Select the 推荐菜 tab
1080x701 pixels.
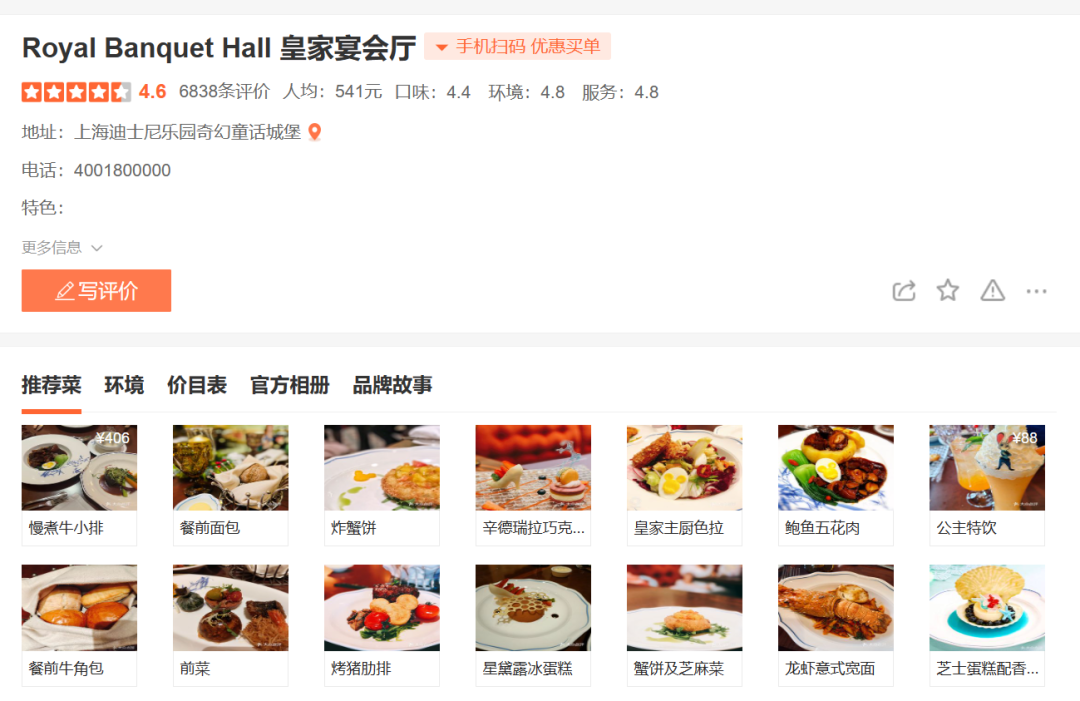[51, 385]
